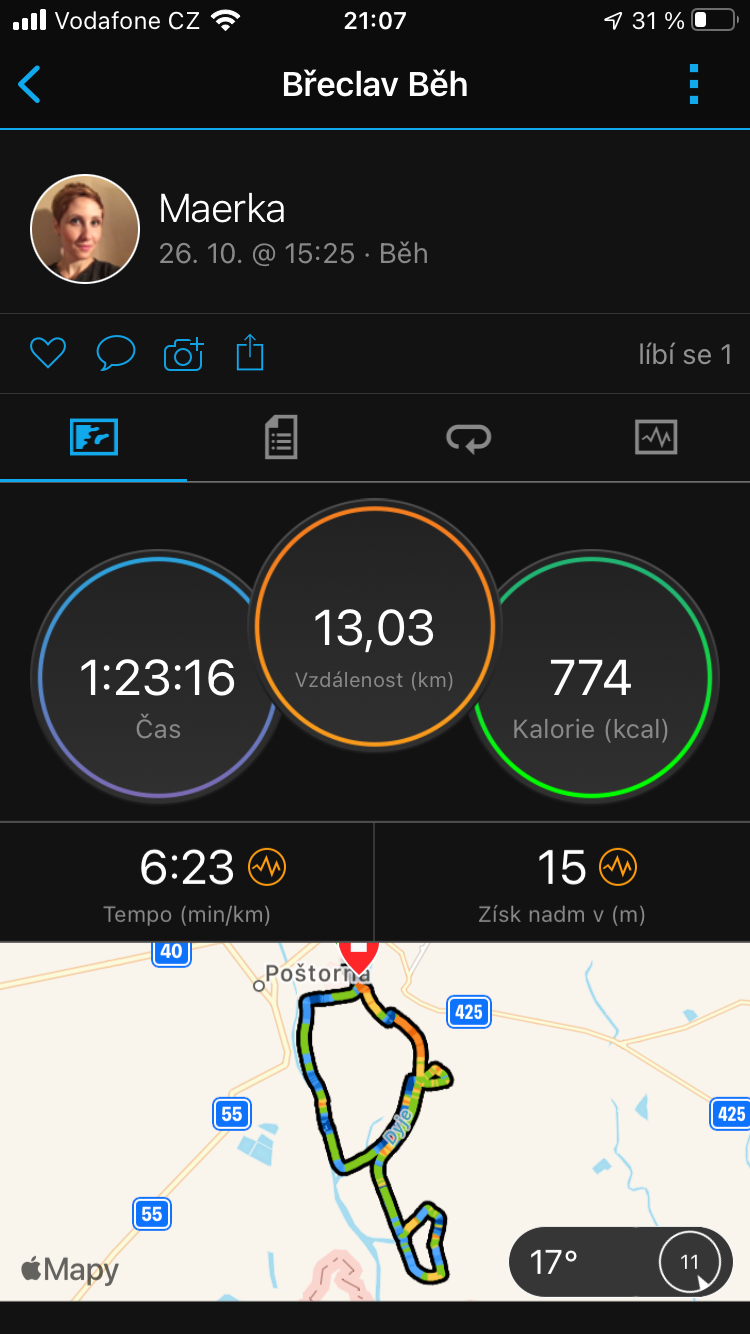View who liked via 'líbí se 1'
The width and height of the screenshot is (750, 1334).
coord(685,354)
